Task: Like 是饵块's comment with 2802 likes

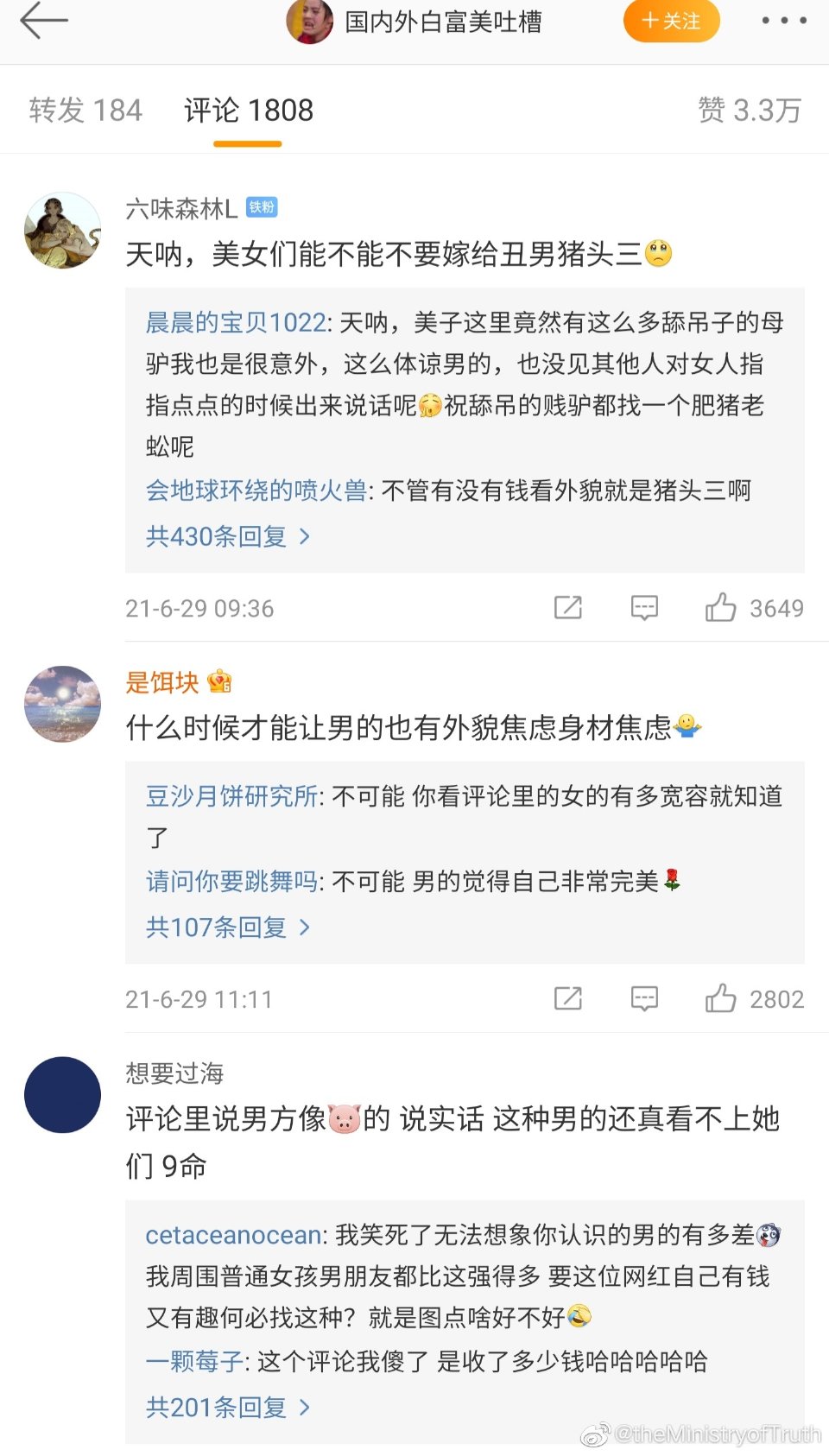Action: (721, 999)
